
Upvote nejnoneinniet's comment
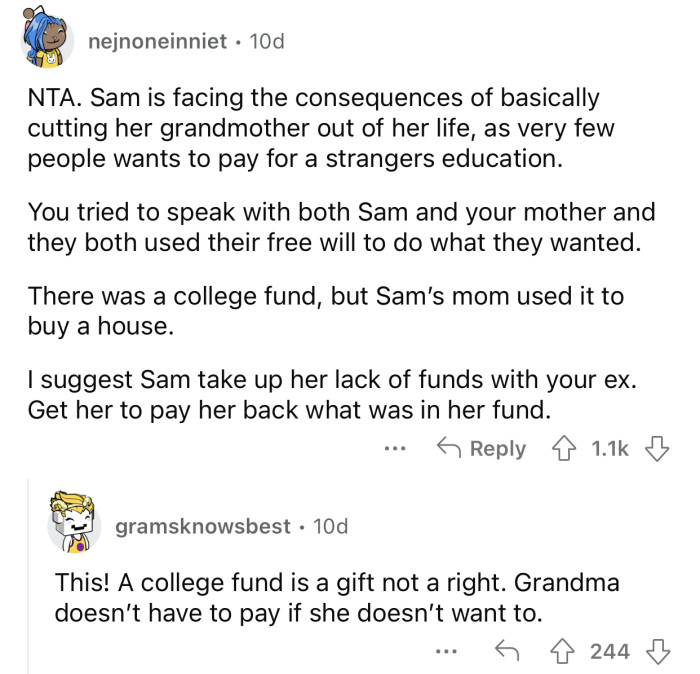click(566, 449)
